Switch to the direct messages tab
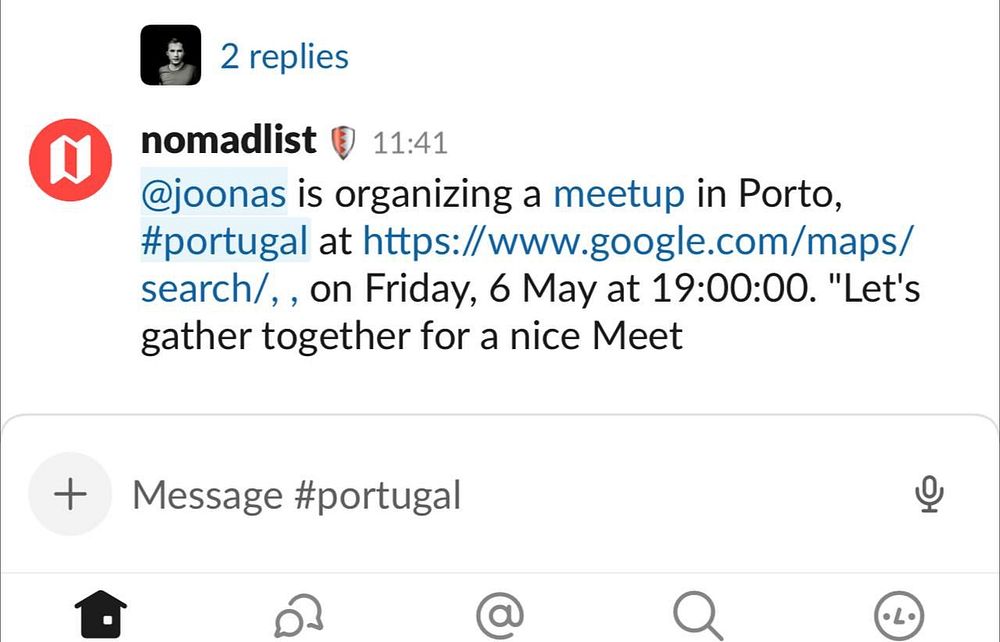 (300, 612)
